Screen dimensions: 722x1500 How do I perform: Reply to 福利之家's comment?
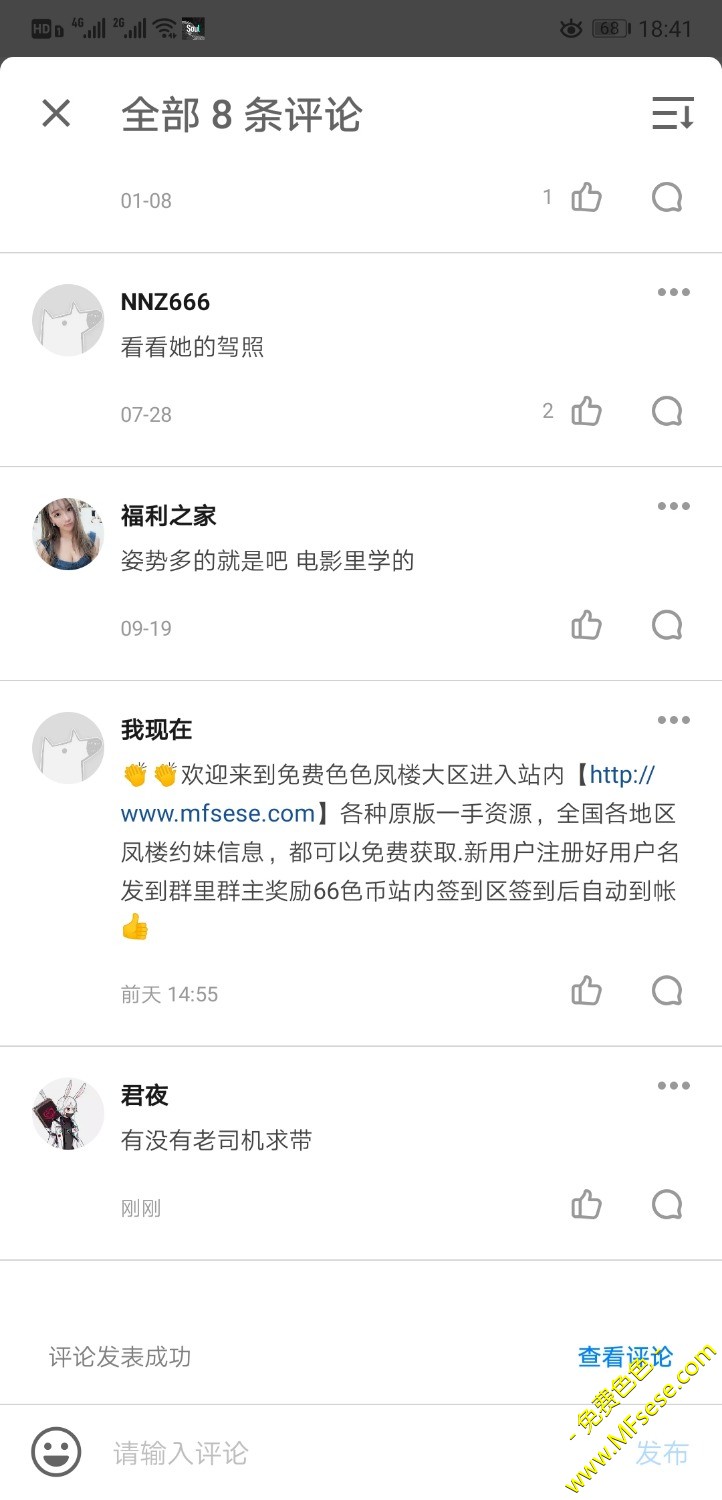click(667, 625)
